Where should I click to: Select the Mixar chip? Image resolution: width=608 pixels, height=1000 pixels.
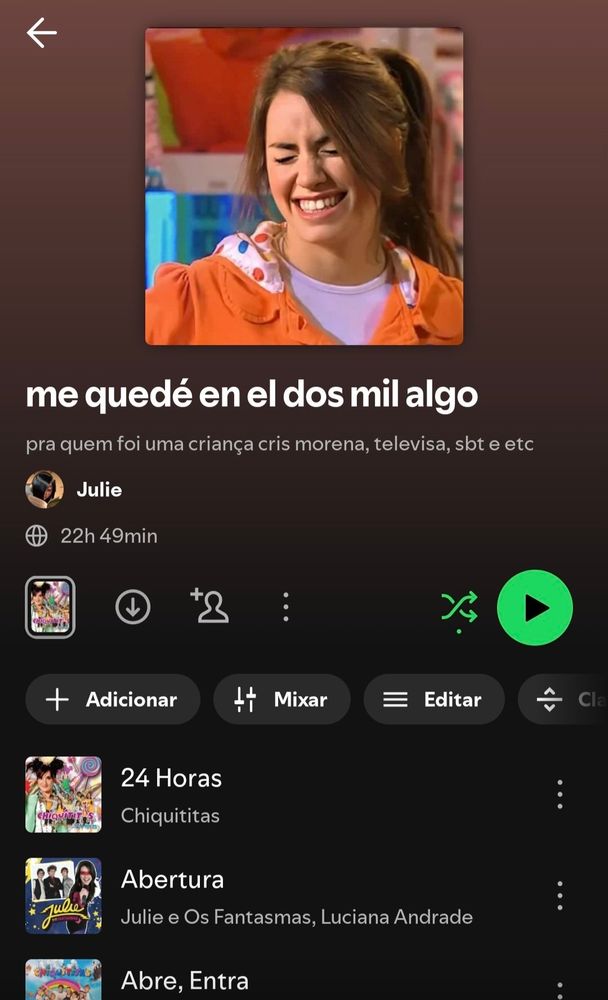[x=281, y=700]
